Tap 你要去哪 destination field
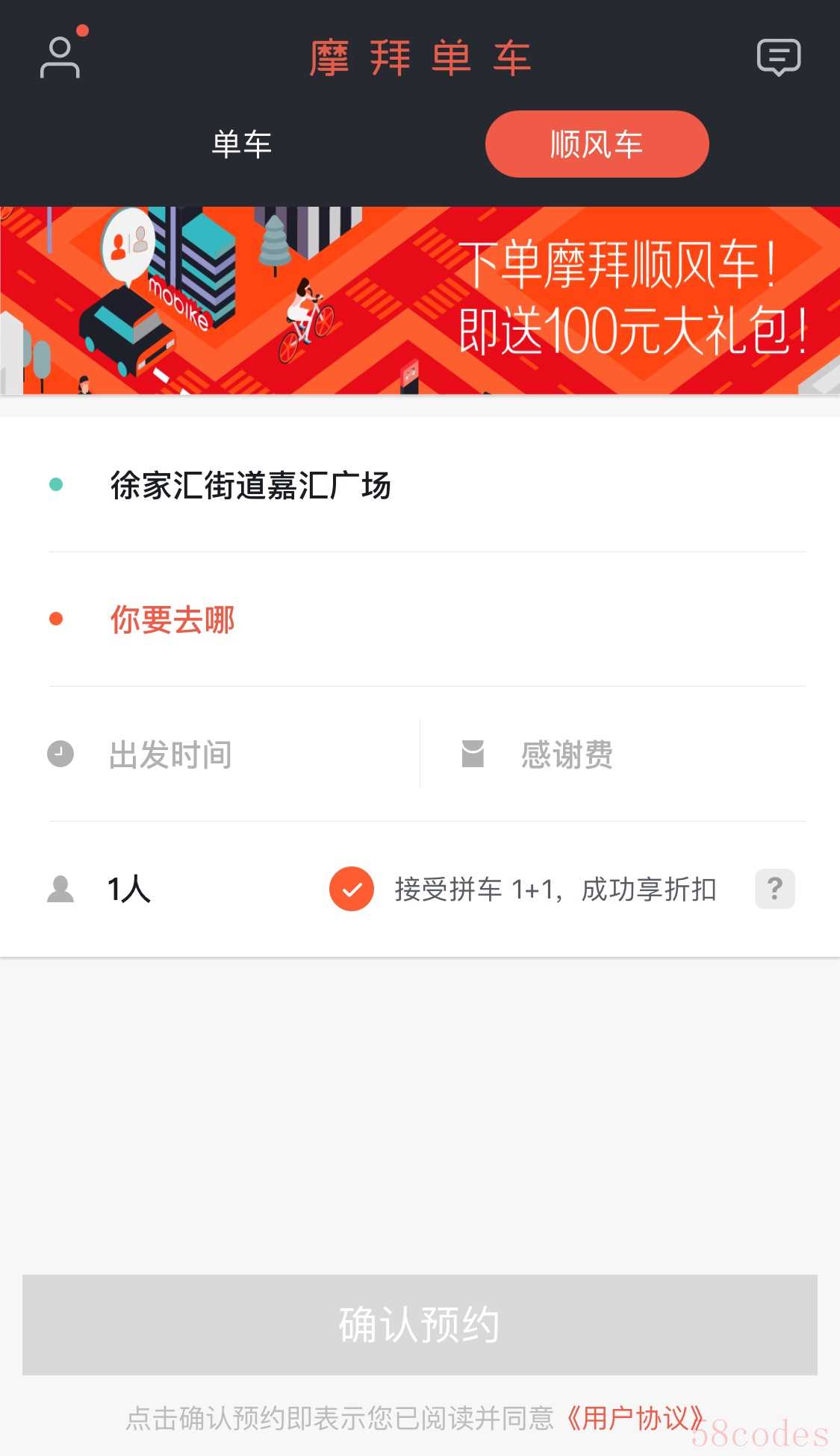840x1456 pixels. (x=173, y=619)
